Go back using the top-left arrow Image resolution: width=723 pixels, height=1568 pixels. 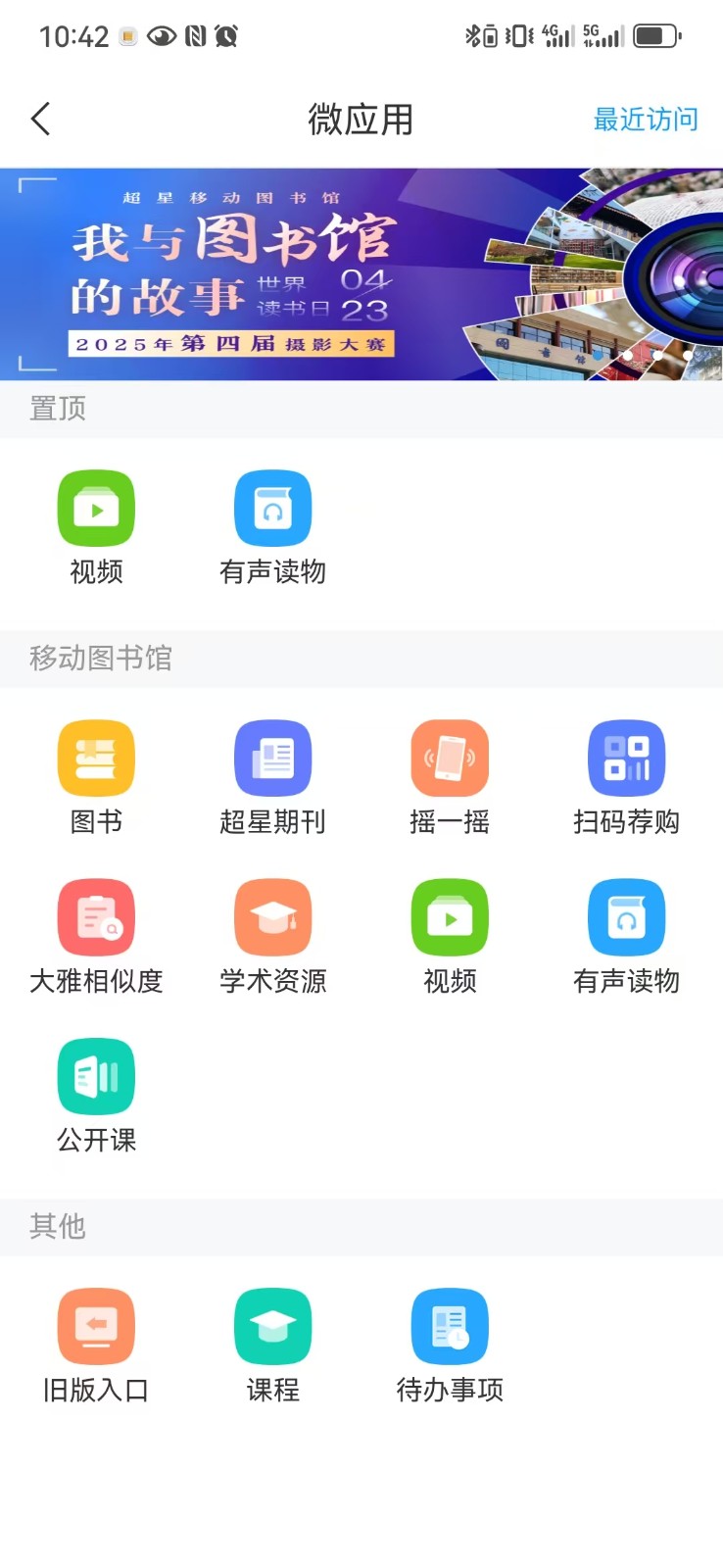(x=41, y=120)
